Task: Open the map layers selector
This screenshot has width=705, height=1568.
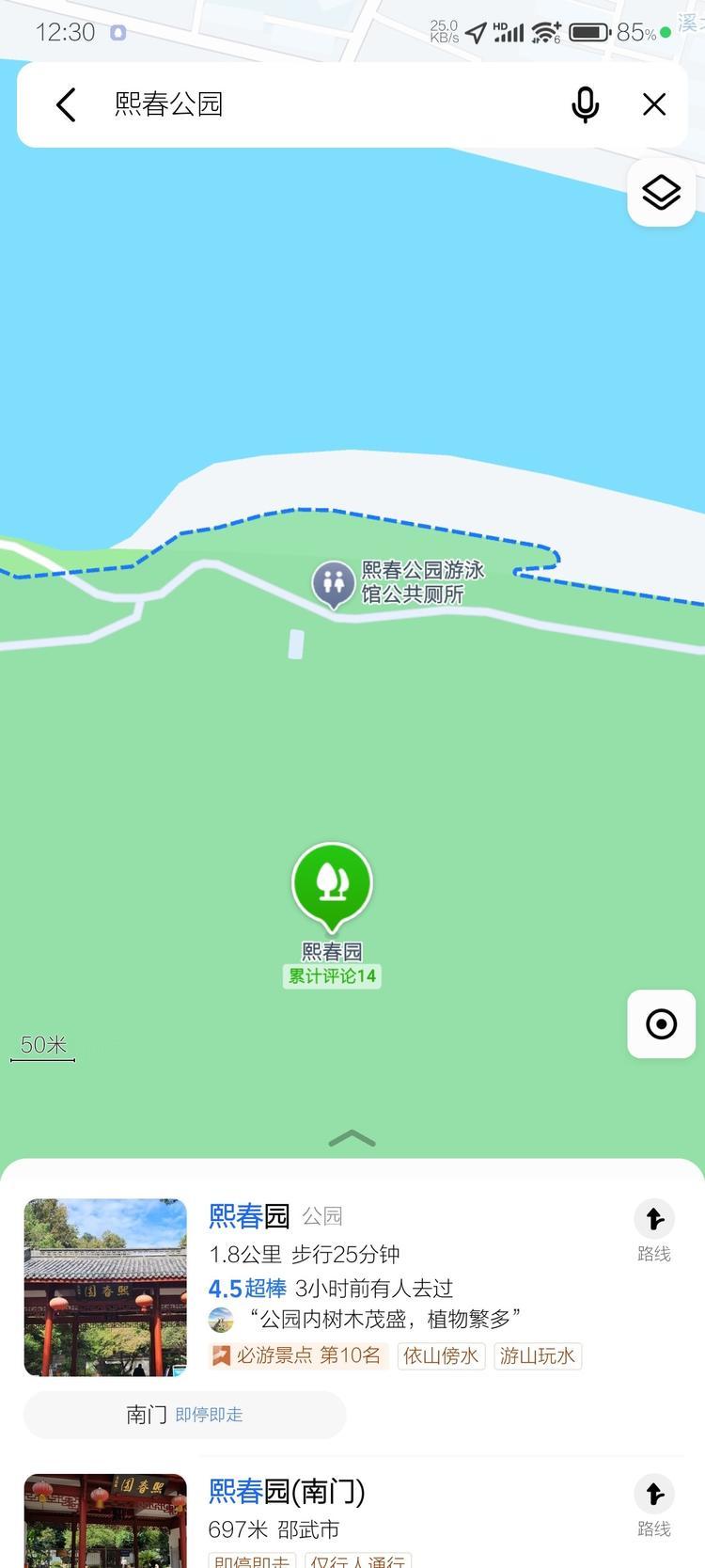Action: click(661, 193)
